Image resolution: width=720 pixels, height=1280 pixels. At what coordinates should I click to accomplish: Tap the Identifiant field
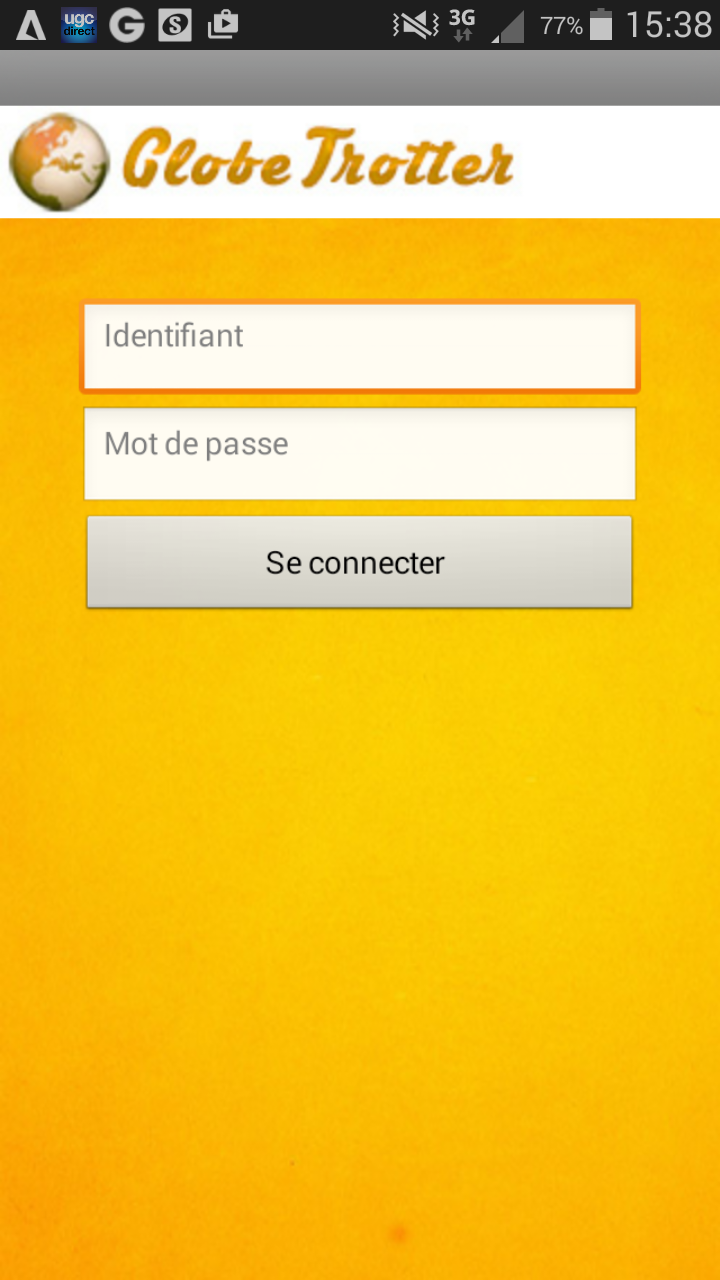(359, 346)
